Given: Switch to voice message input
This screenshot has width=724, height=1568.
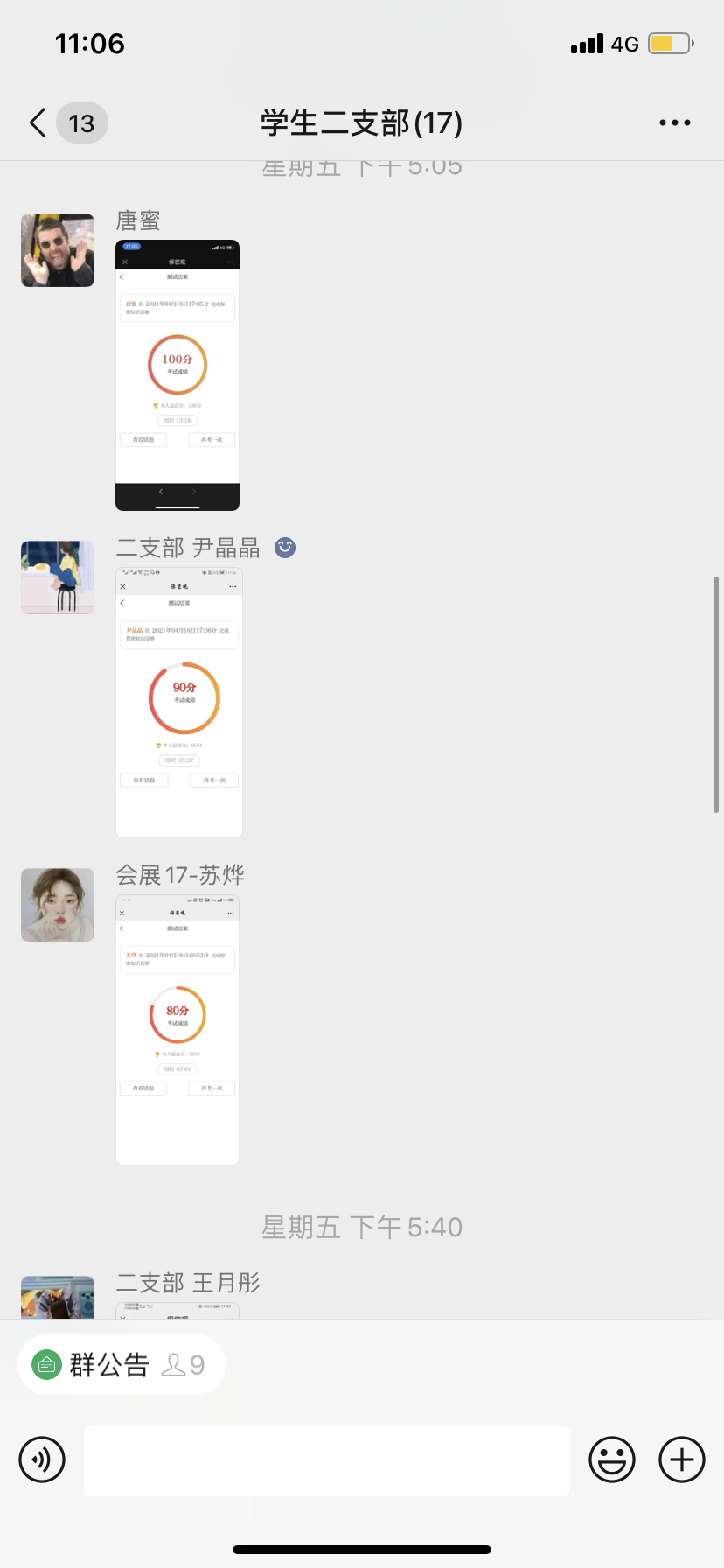Looking at the screenshot, I should tap(42, 1459).
